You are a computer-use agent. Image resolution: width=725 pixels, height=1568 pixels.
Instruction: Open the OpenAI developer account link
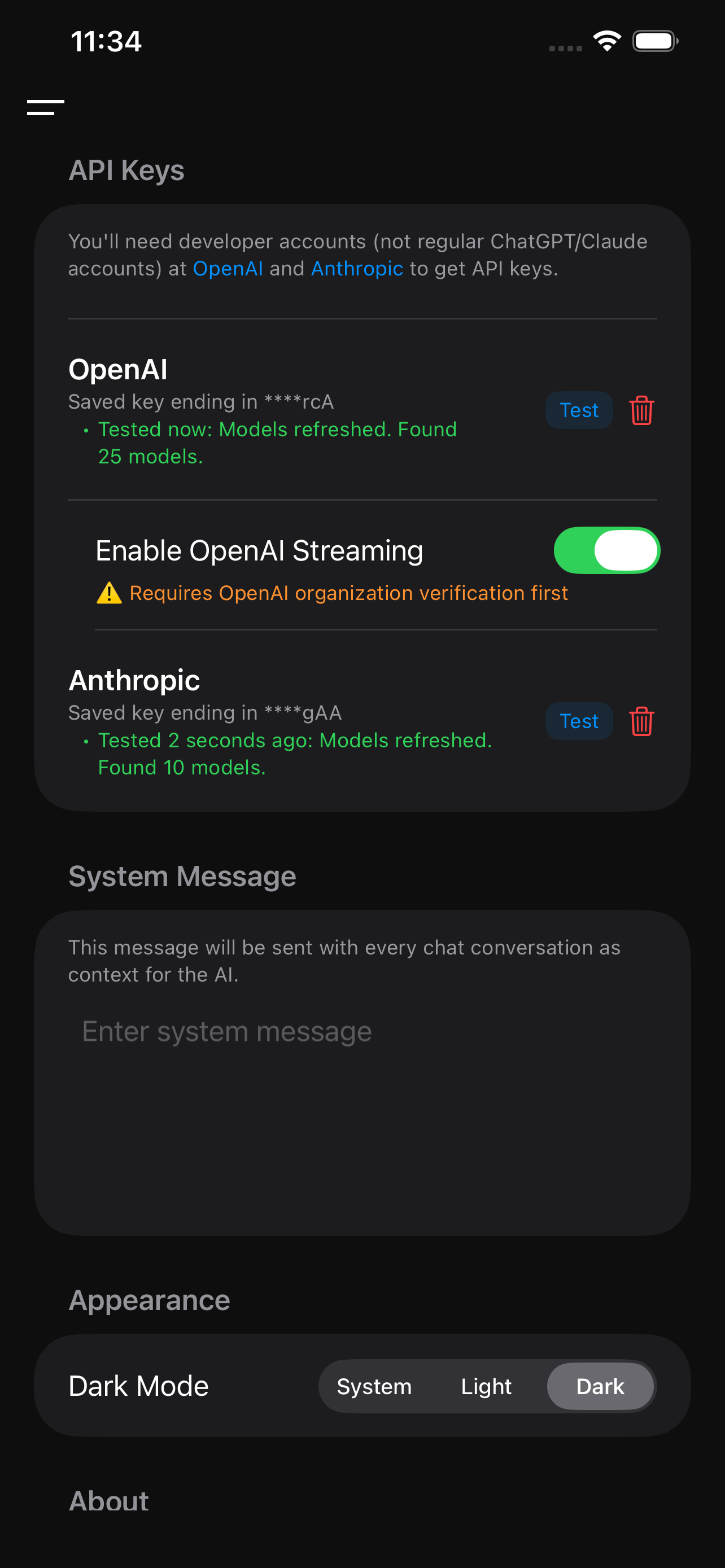pos(228,269)
